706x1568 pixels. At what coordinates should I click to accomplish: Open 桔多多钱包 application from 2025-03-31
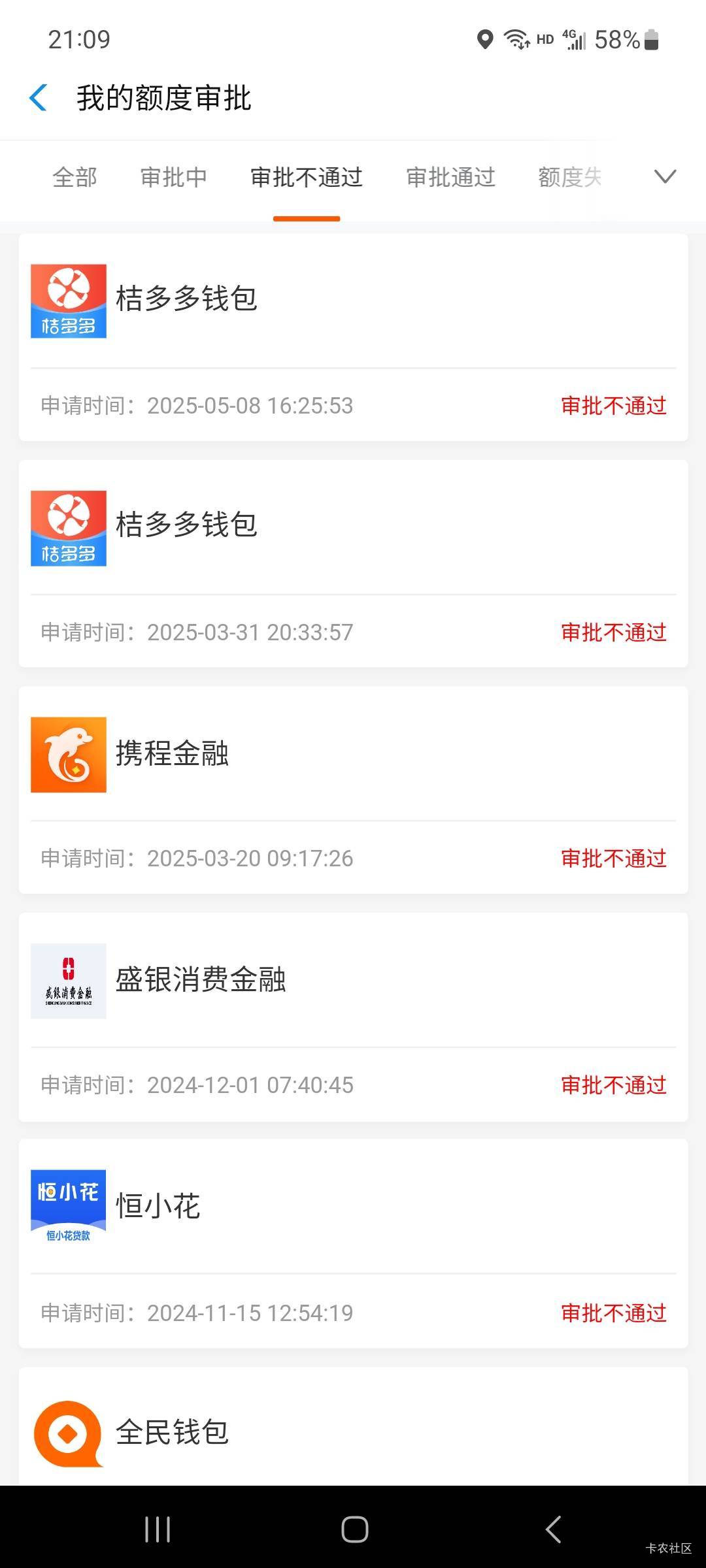(353, 564)
